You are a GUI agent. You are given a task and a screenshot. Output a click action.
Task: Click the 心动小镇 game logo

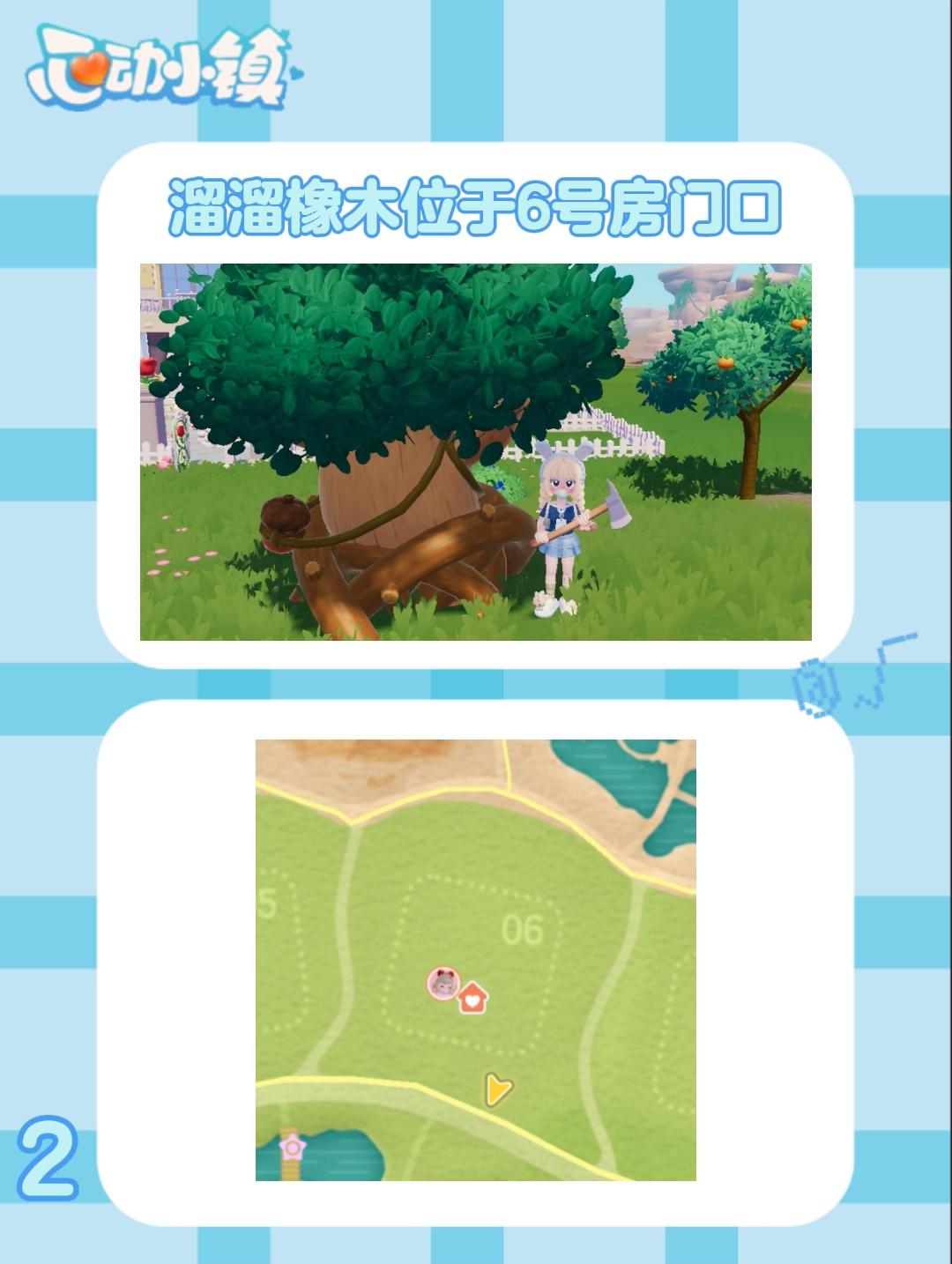pos(163,66)
